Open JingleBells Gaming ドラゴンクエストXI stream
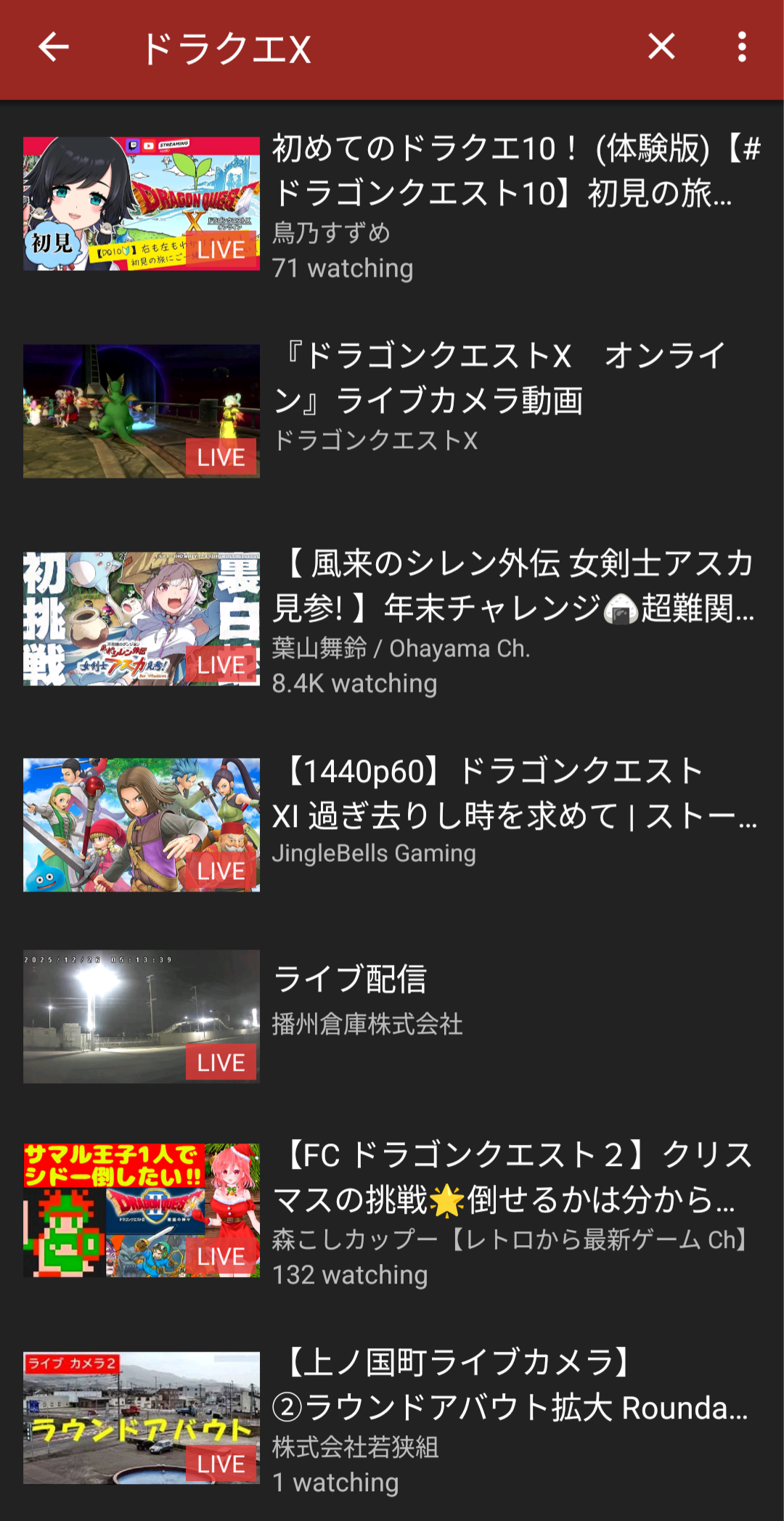The image size is (784, 1521). 392,825
